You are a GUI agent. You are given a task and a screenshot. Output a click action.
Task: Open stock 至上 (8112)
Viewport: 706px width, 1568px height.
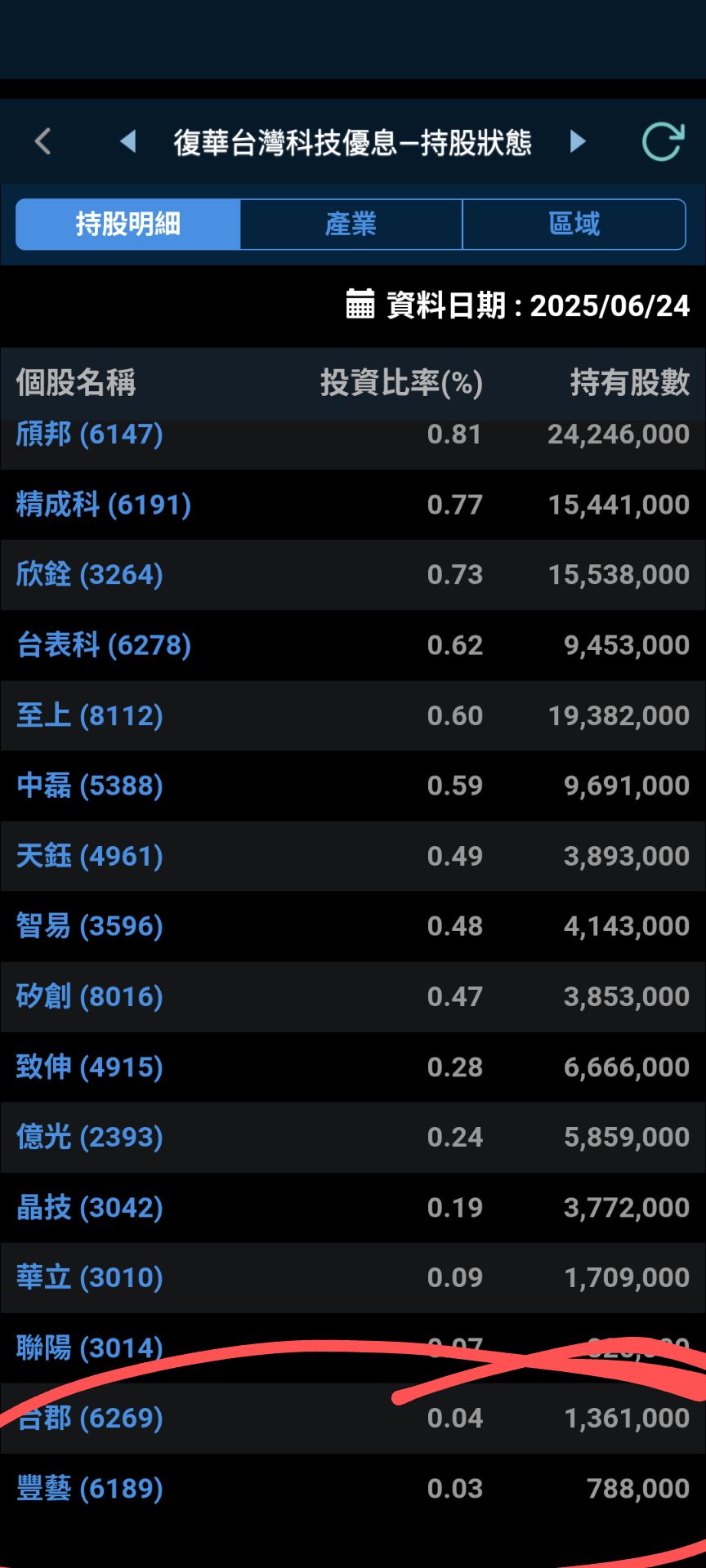click(x=90, y=715)
